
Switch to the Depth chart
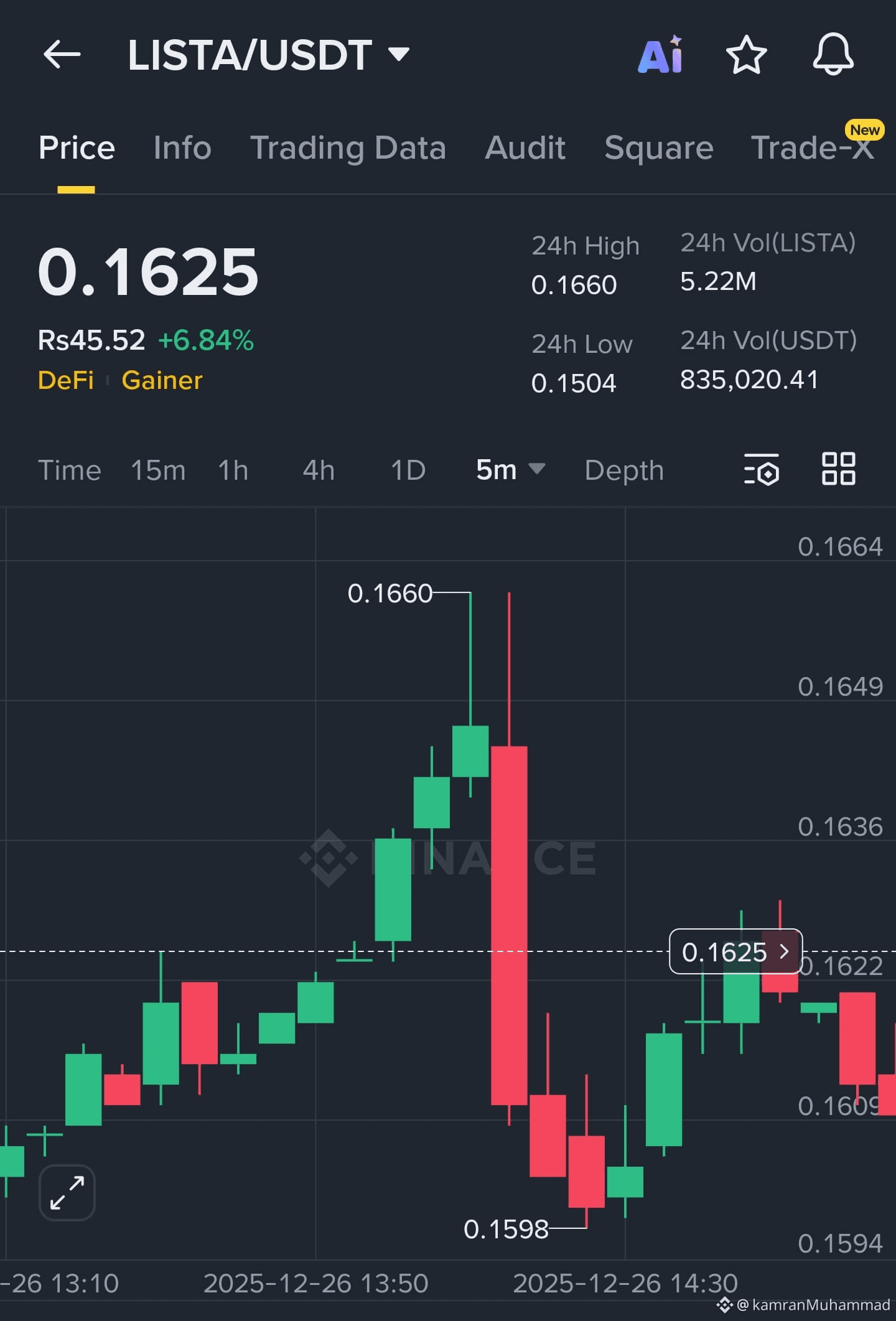pyautogui.click(x=624, y=470)
